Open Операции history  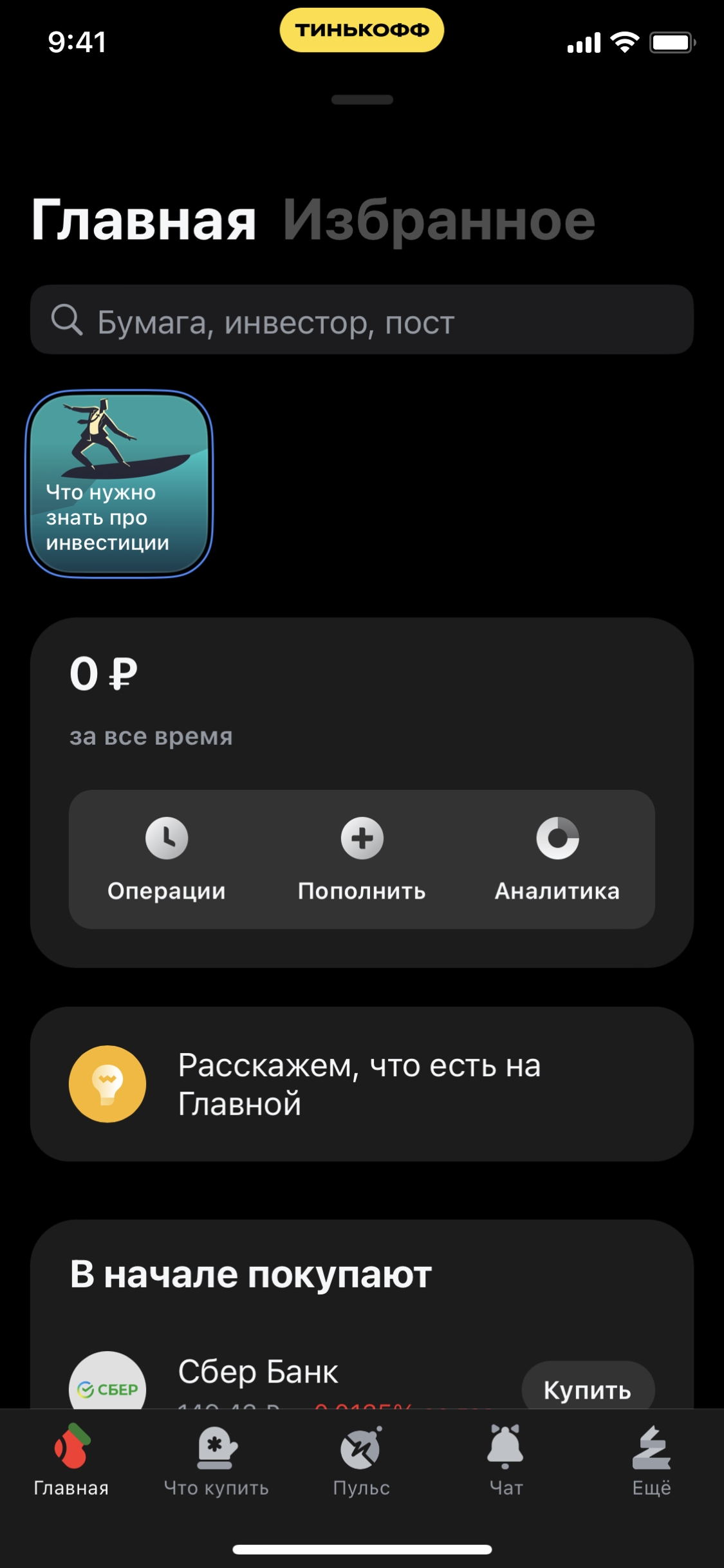coord(167,859)
